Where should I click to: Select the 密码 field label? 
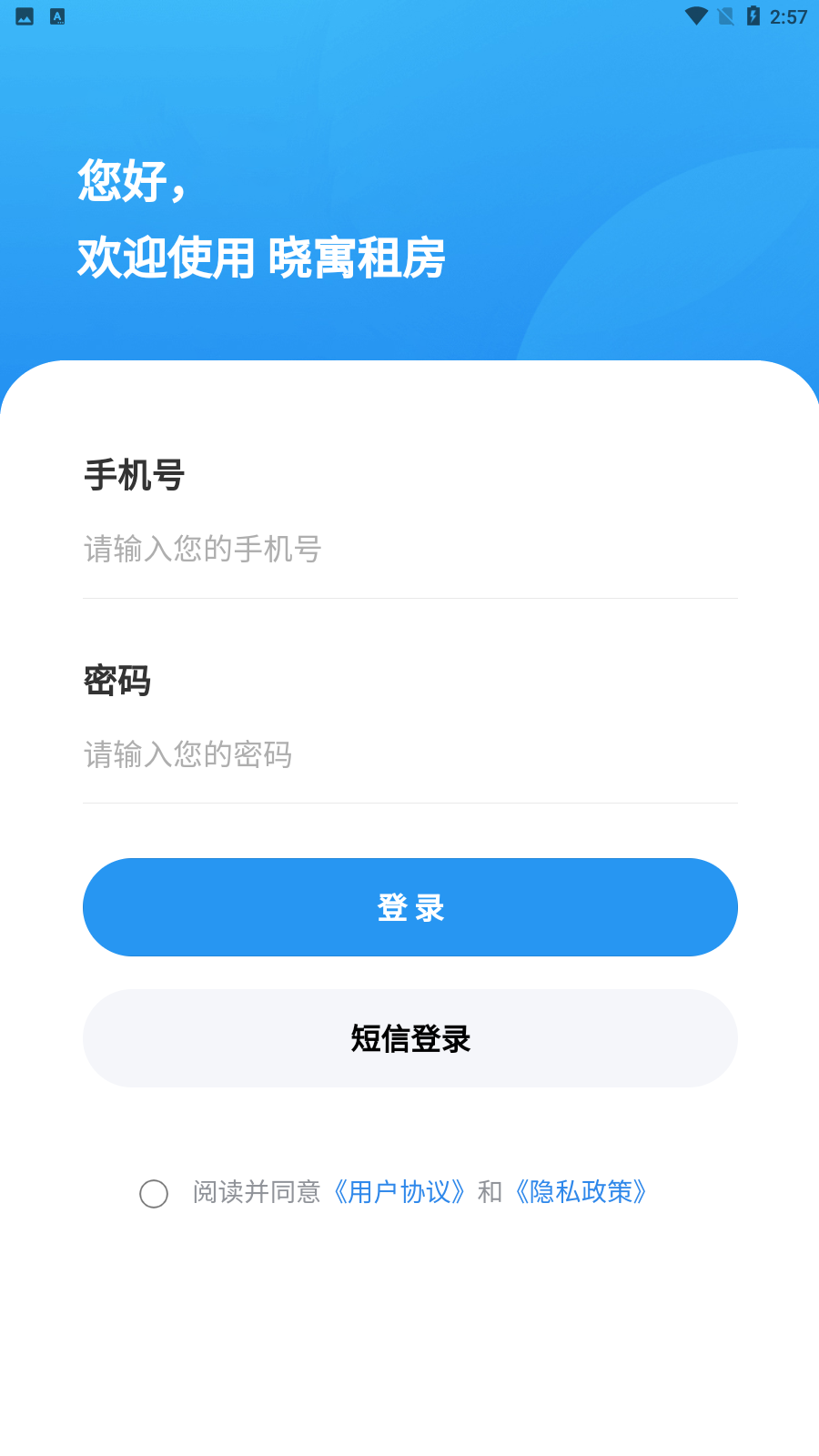[x=117, y=682]
